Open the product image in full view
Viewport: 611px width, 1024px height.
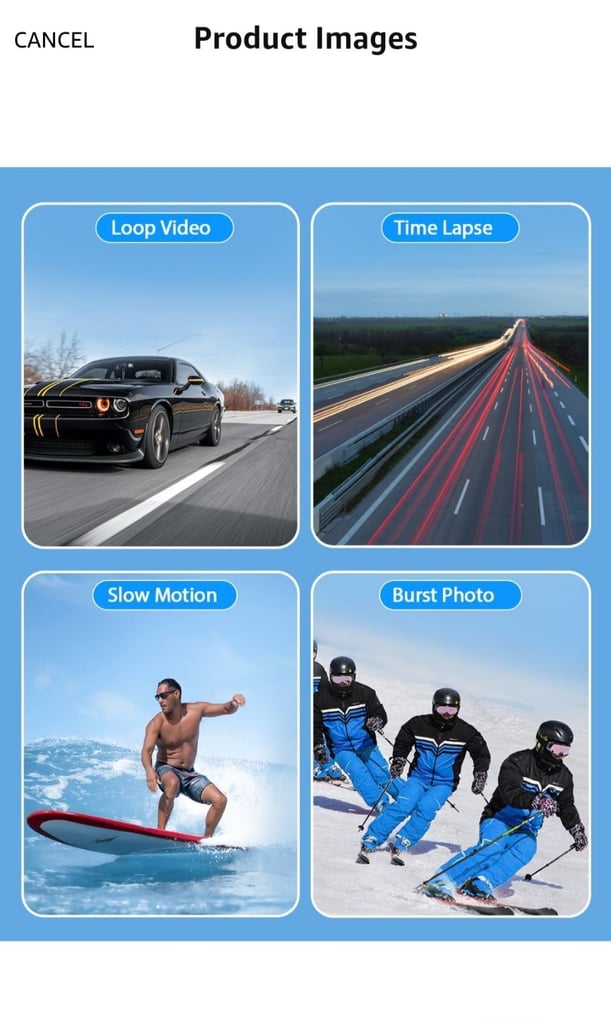coord(306,554)
